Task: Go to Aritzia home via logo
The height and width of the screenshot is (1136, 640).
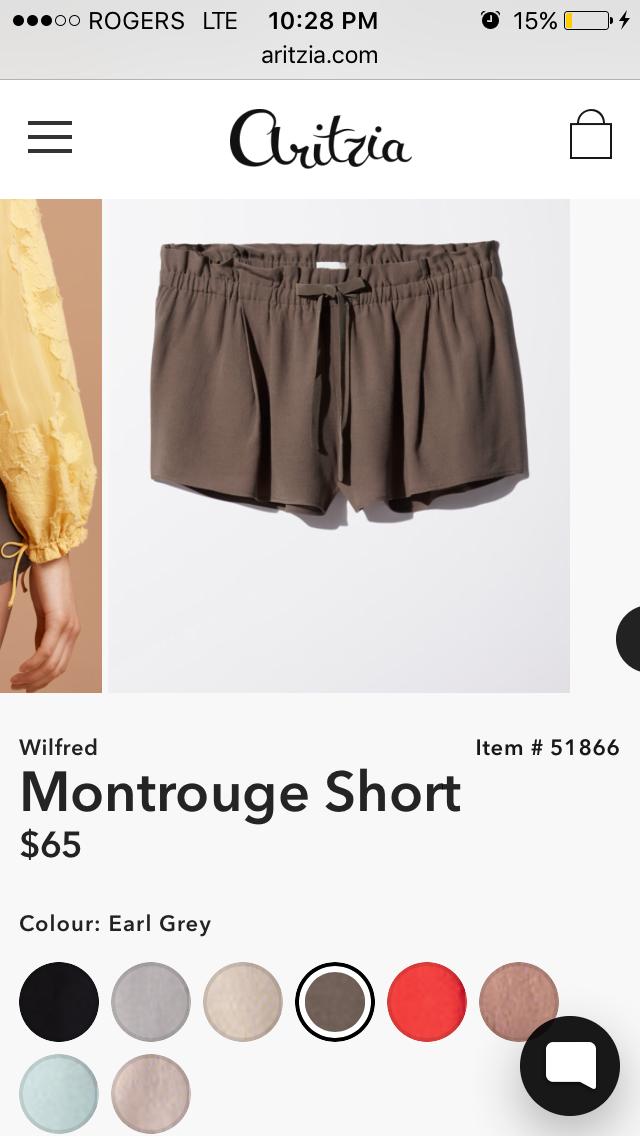Action: pyautogui.click(x=320, y=139)
